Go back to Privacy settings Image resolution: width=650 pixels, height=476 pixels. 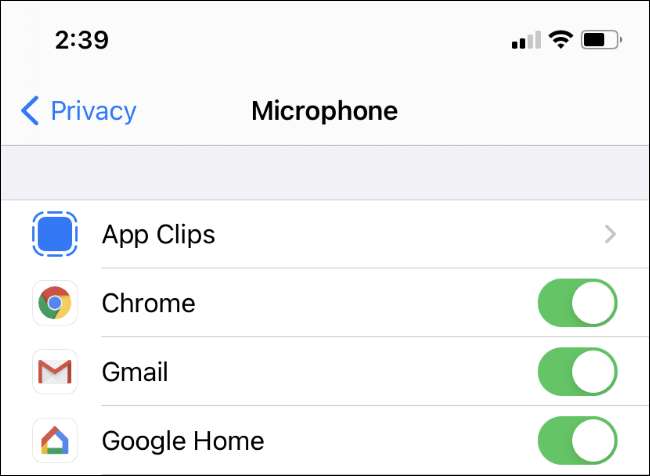(78, 111)
